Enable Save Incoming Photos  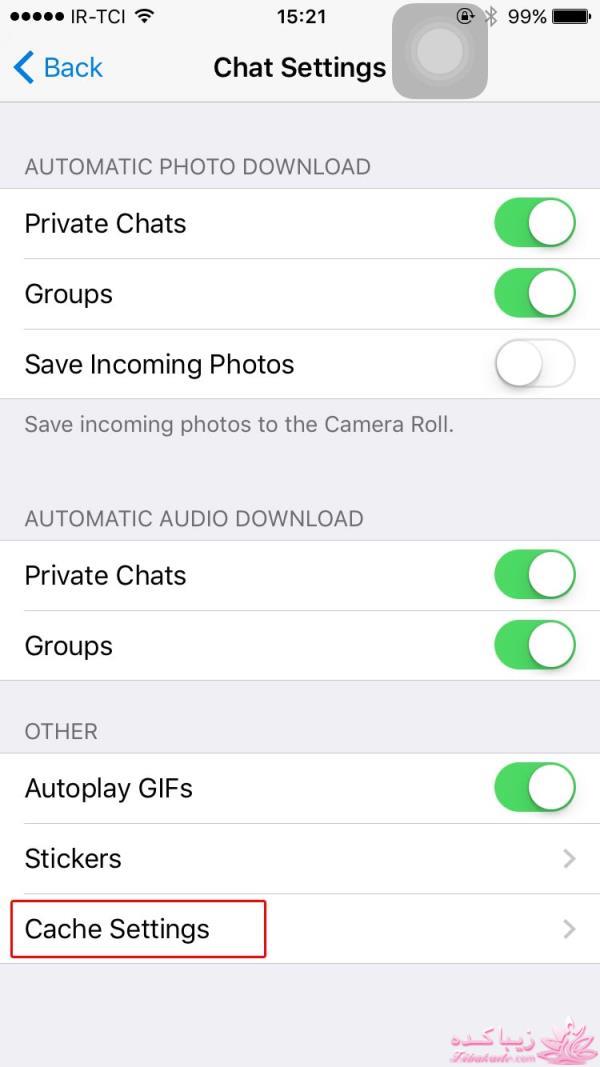click(x=534, y=364)
